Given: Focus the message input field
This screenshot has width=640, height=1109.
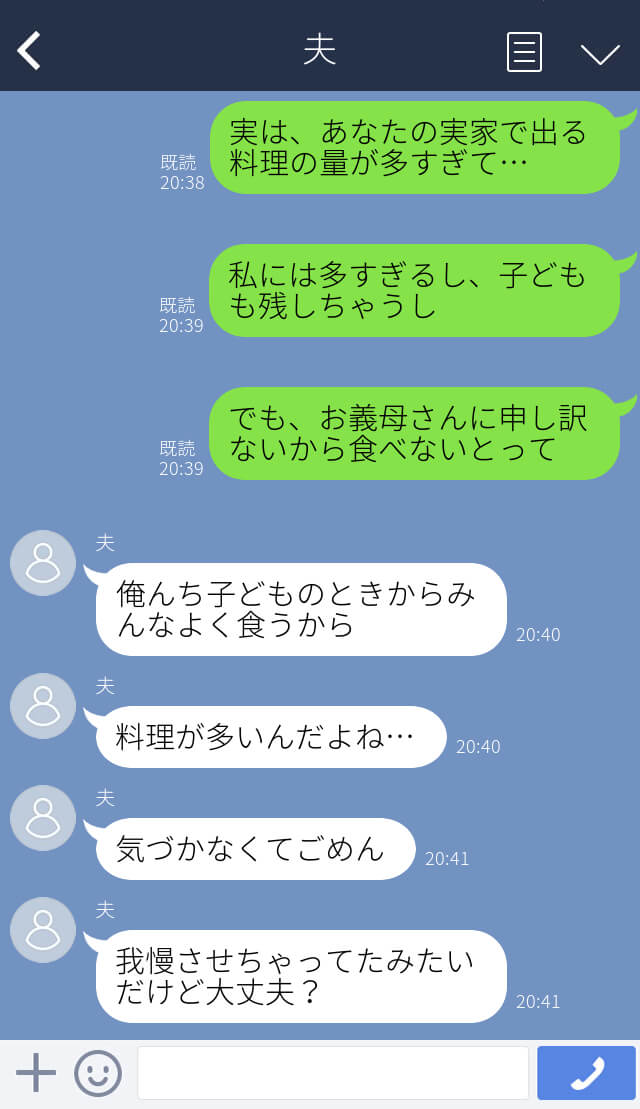Looking at the screenshot, I should 333,1073.
